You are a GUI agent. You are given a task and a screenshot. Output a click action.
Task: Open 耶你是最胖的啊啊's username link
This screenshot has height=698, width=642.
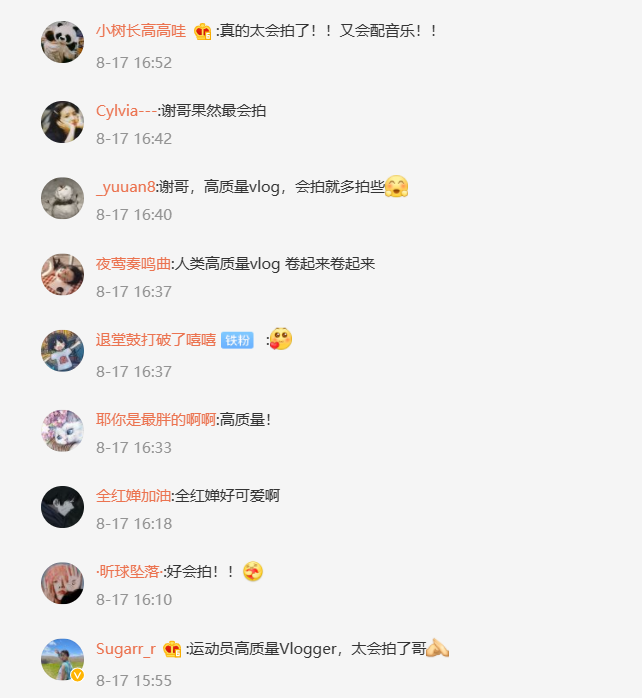tap(156, 420)
